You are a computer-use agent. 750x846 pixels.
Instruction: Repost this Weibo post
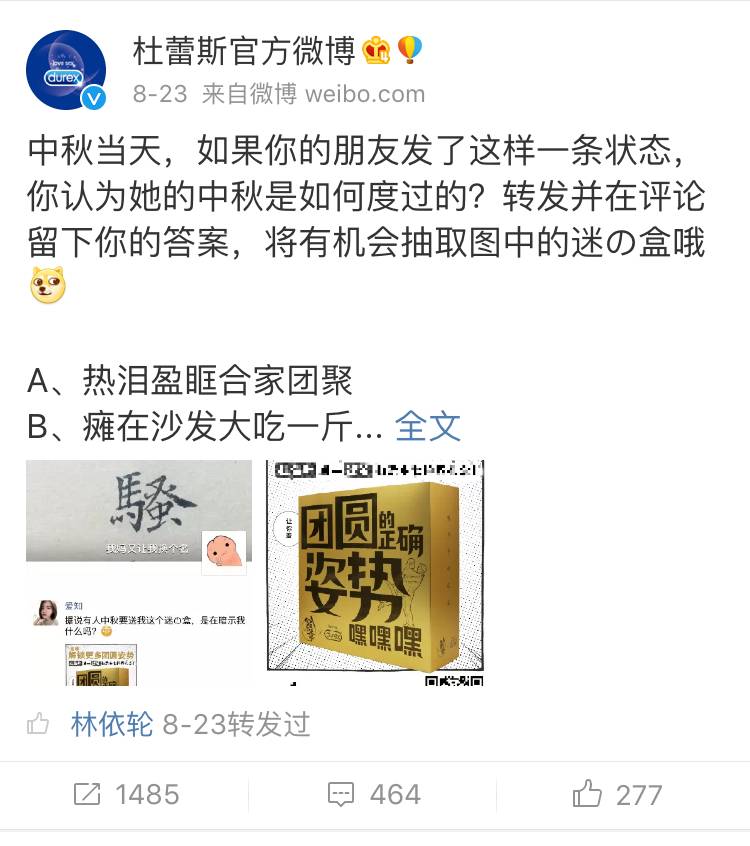[x=126, y=794]
